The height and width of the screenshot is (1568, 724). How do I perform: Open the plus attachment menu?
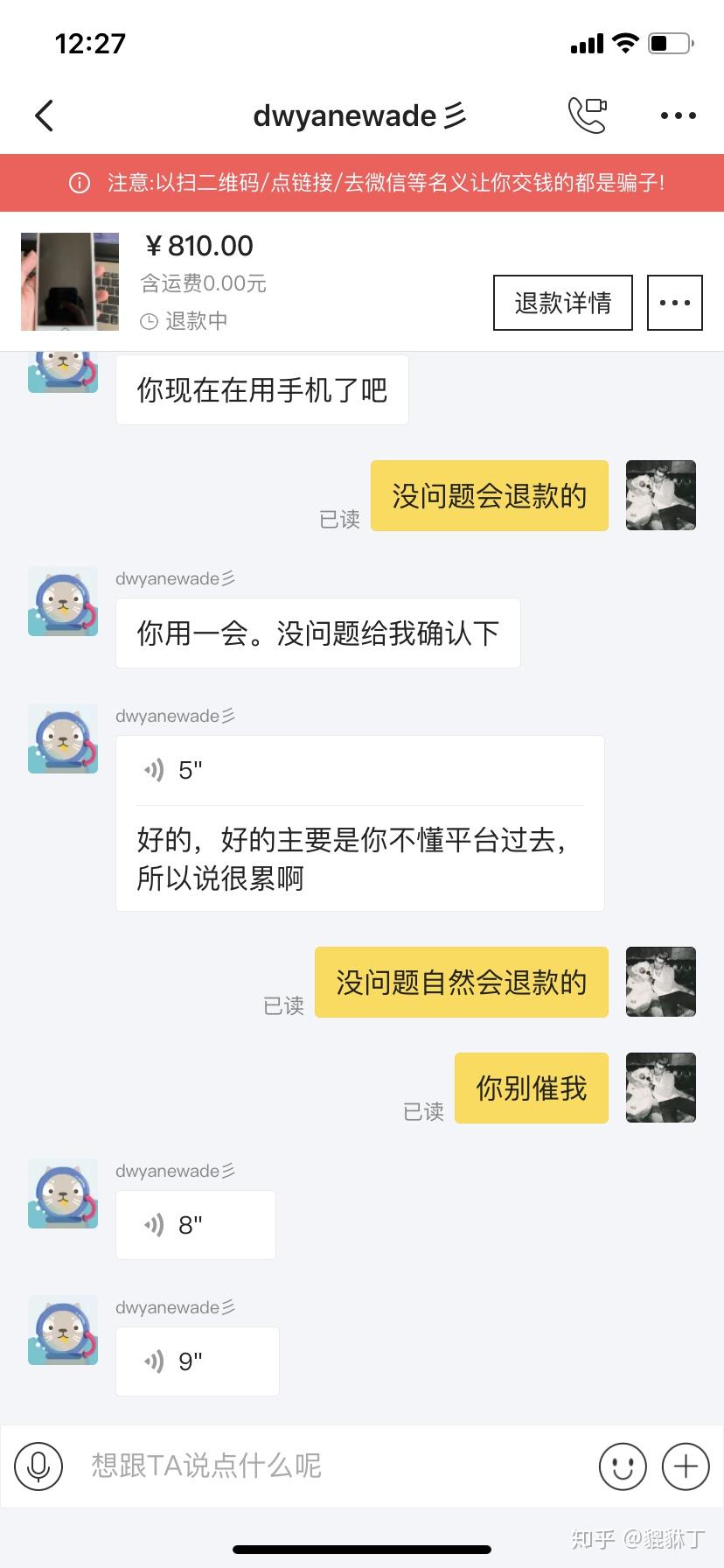[x=686, y=1466]
